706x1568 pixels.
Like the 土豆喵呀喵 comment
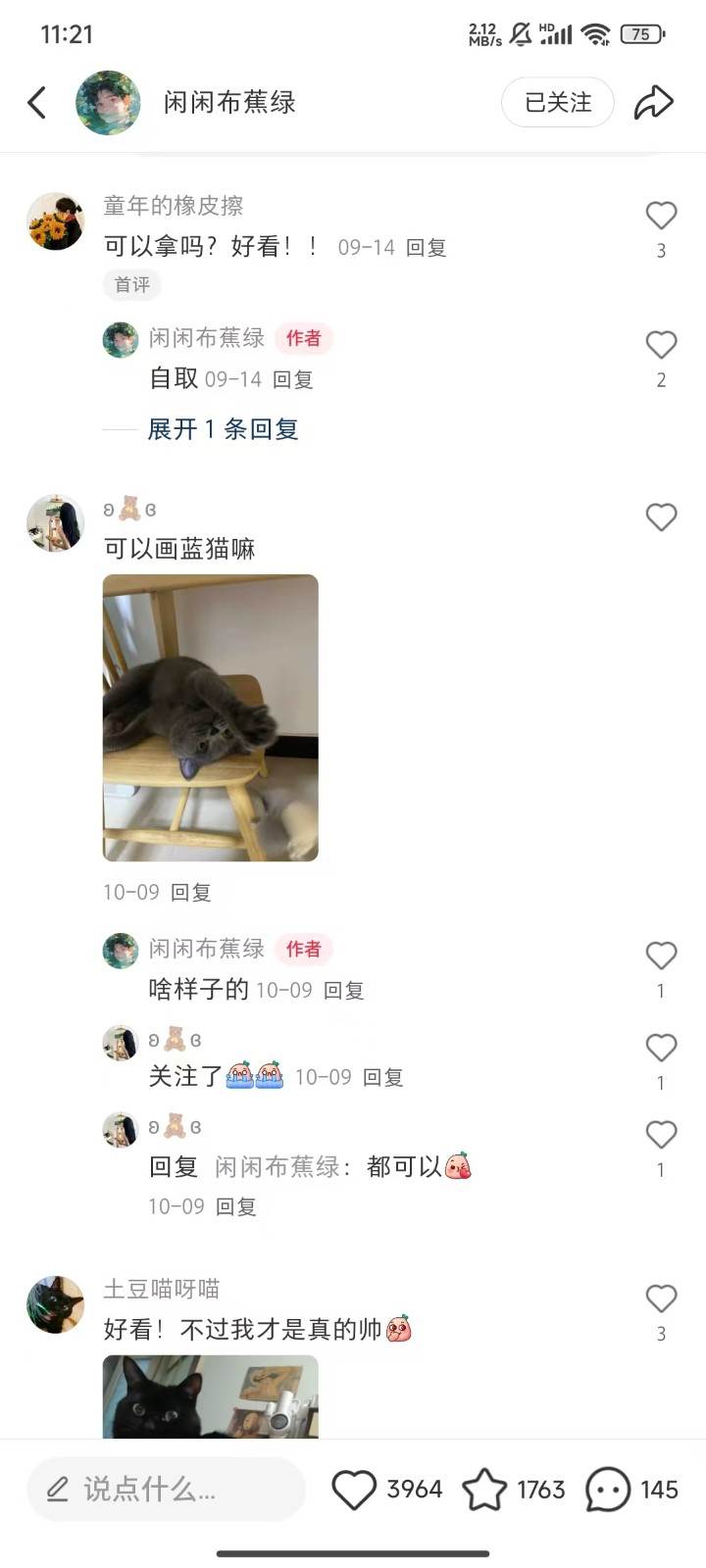(x=661, y=1297)
